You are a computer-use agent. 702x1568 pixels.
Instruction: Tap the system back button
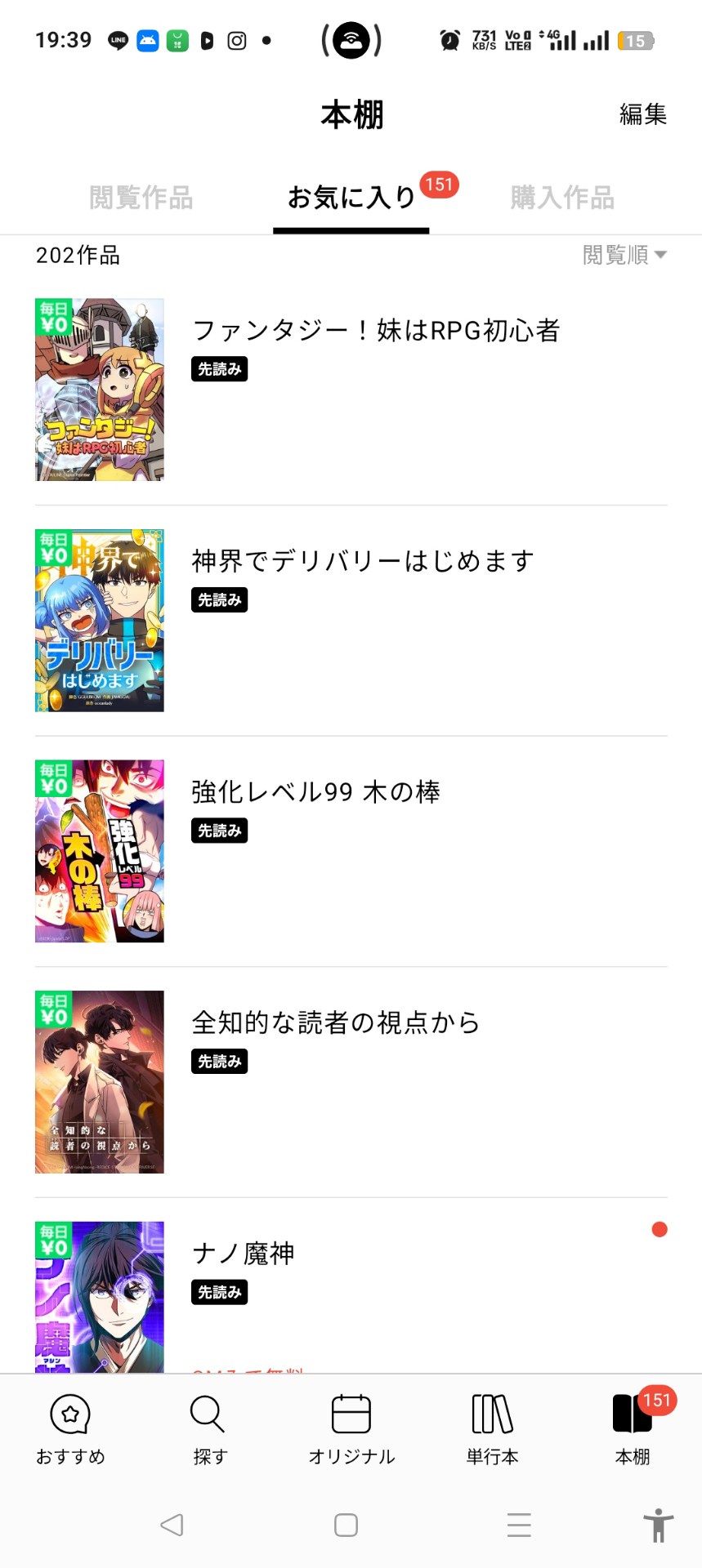[x=172, y=1525]
